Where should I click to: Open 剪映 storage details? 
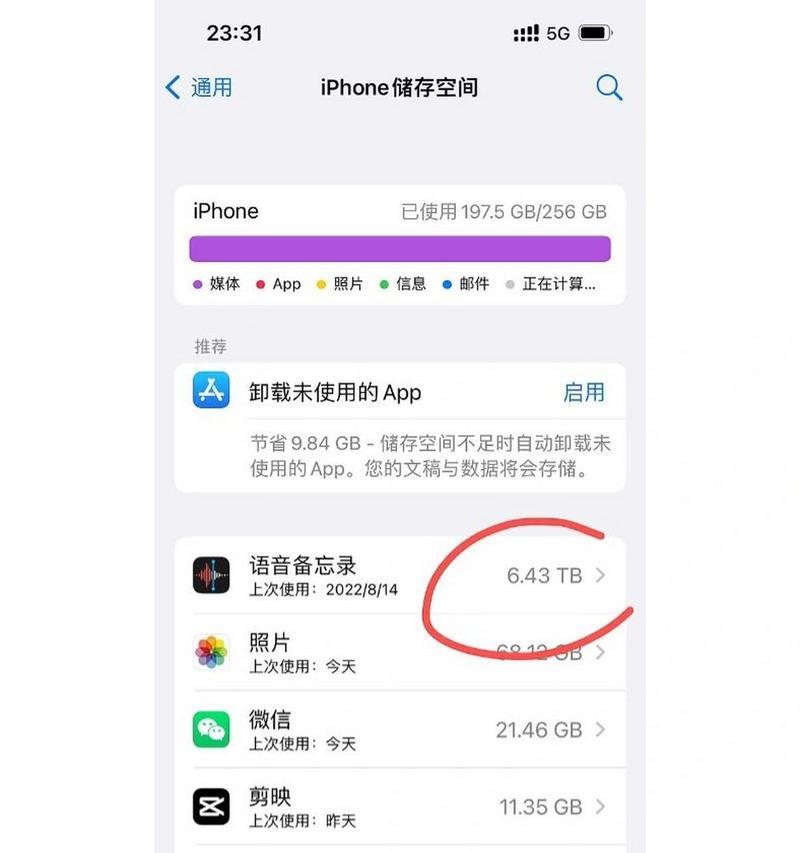click(400, 806)
